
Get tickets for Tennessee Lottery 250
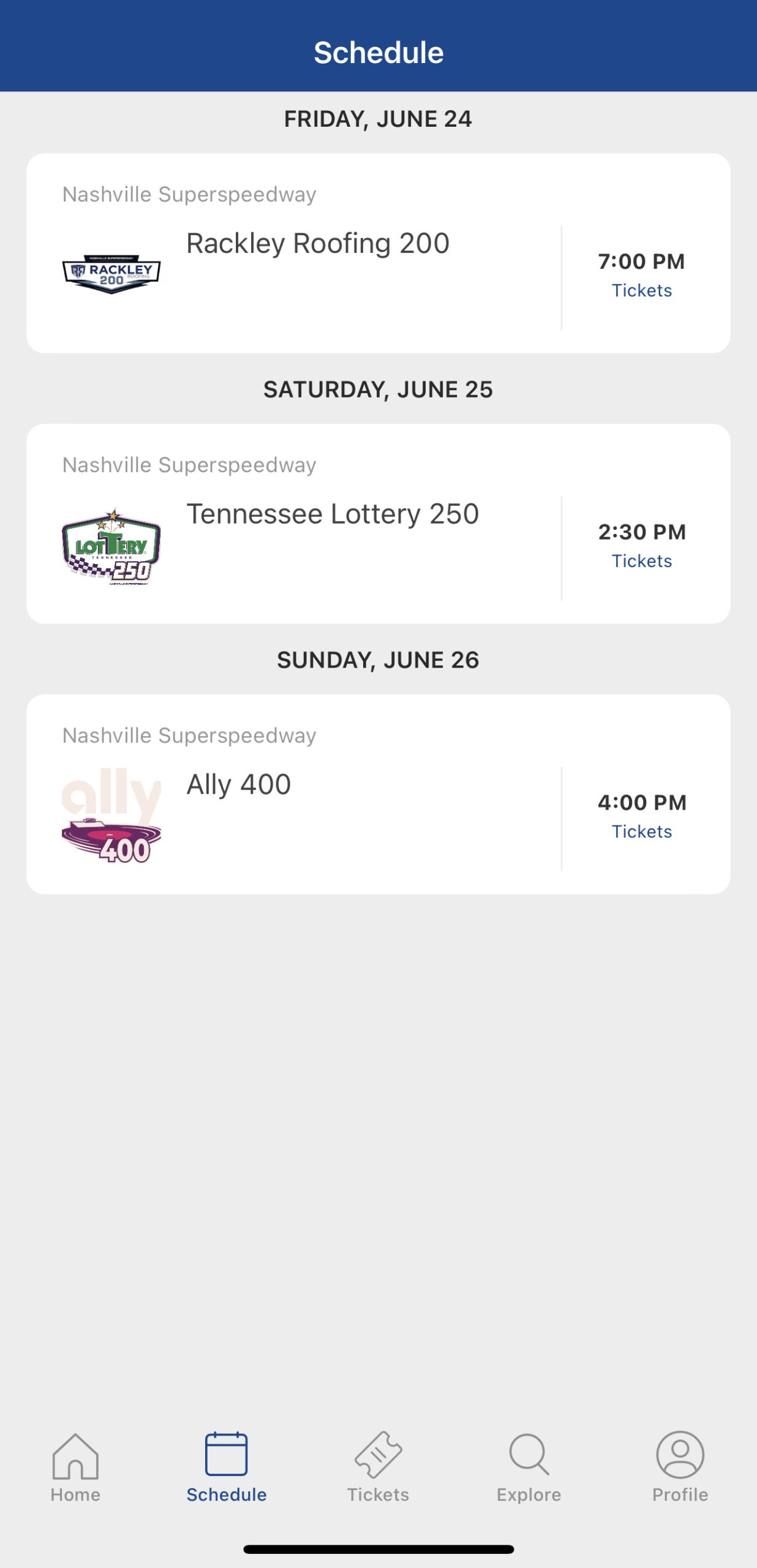pos(641,561)
